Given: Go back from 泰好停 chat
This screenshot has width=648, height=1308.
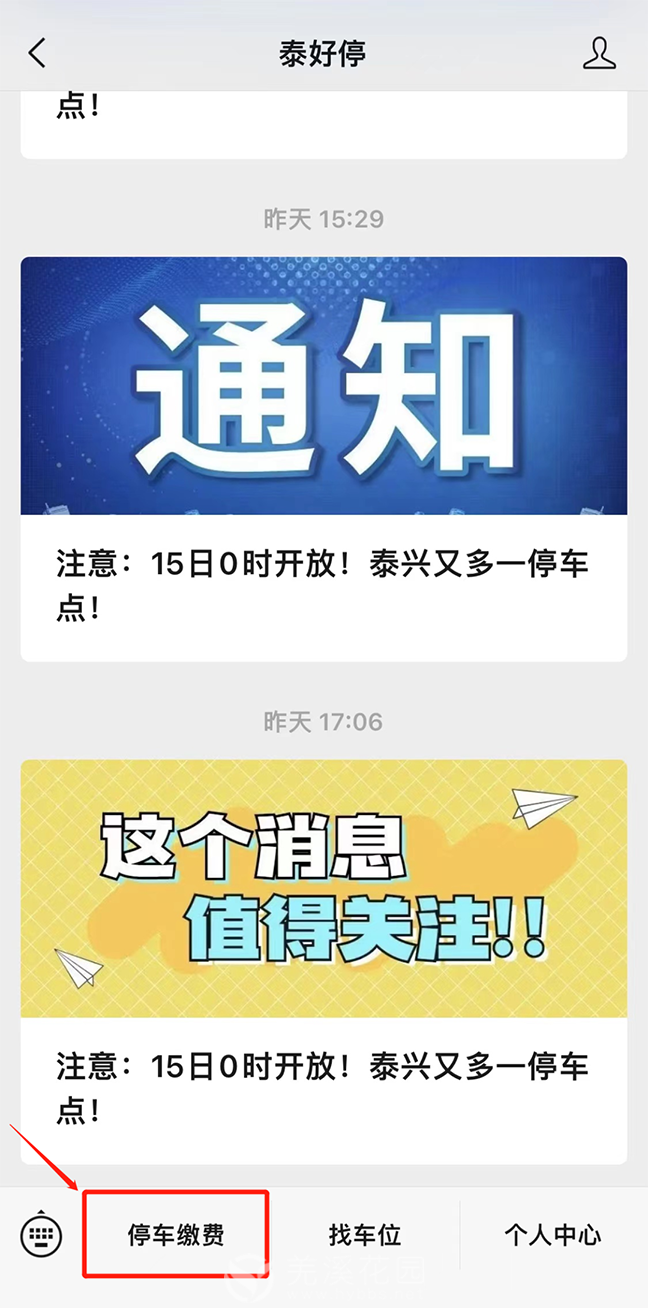Looking at the screenshot, I should pyautogui.click(x=38, y=53).
